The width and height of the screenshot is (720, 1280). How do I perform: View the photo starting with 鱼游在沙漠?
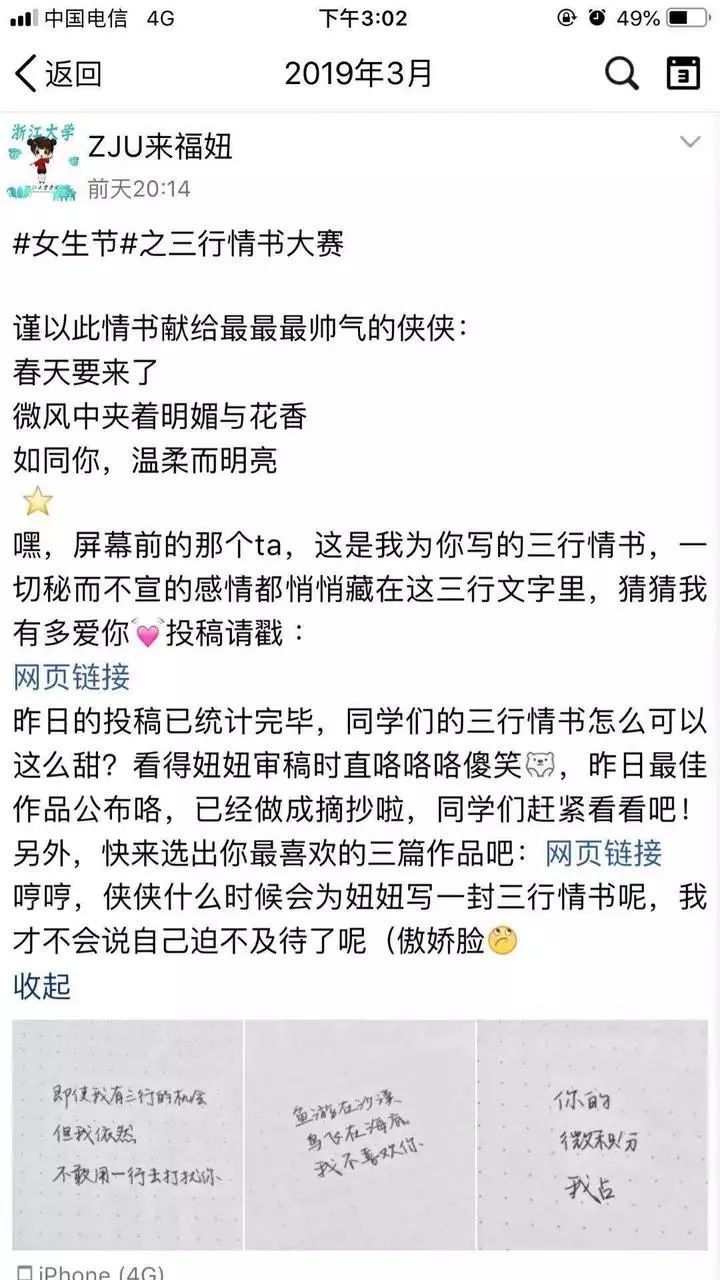[x=360, y=1134]
